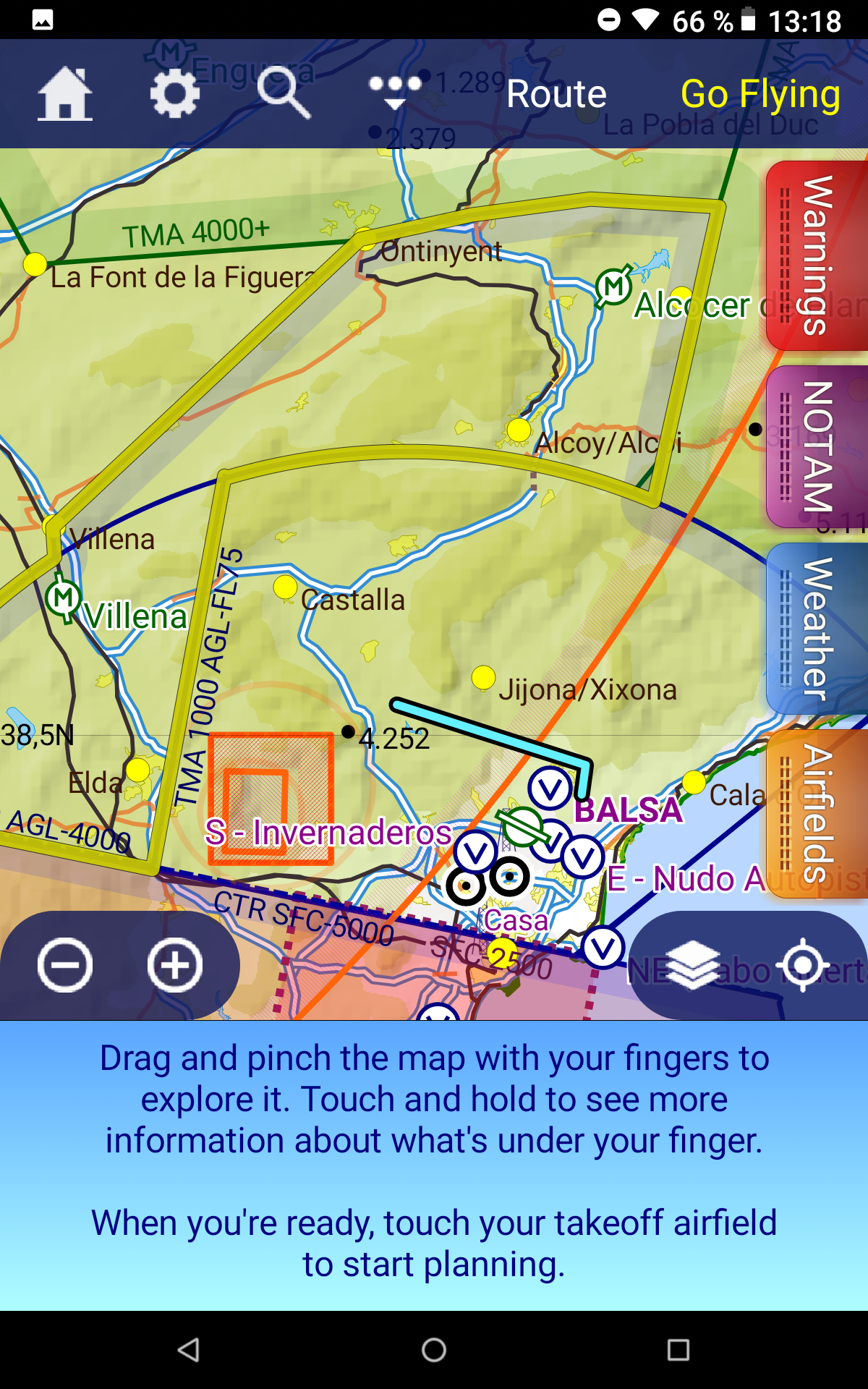Start Go Flying mode

(x=760, y=94)
